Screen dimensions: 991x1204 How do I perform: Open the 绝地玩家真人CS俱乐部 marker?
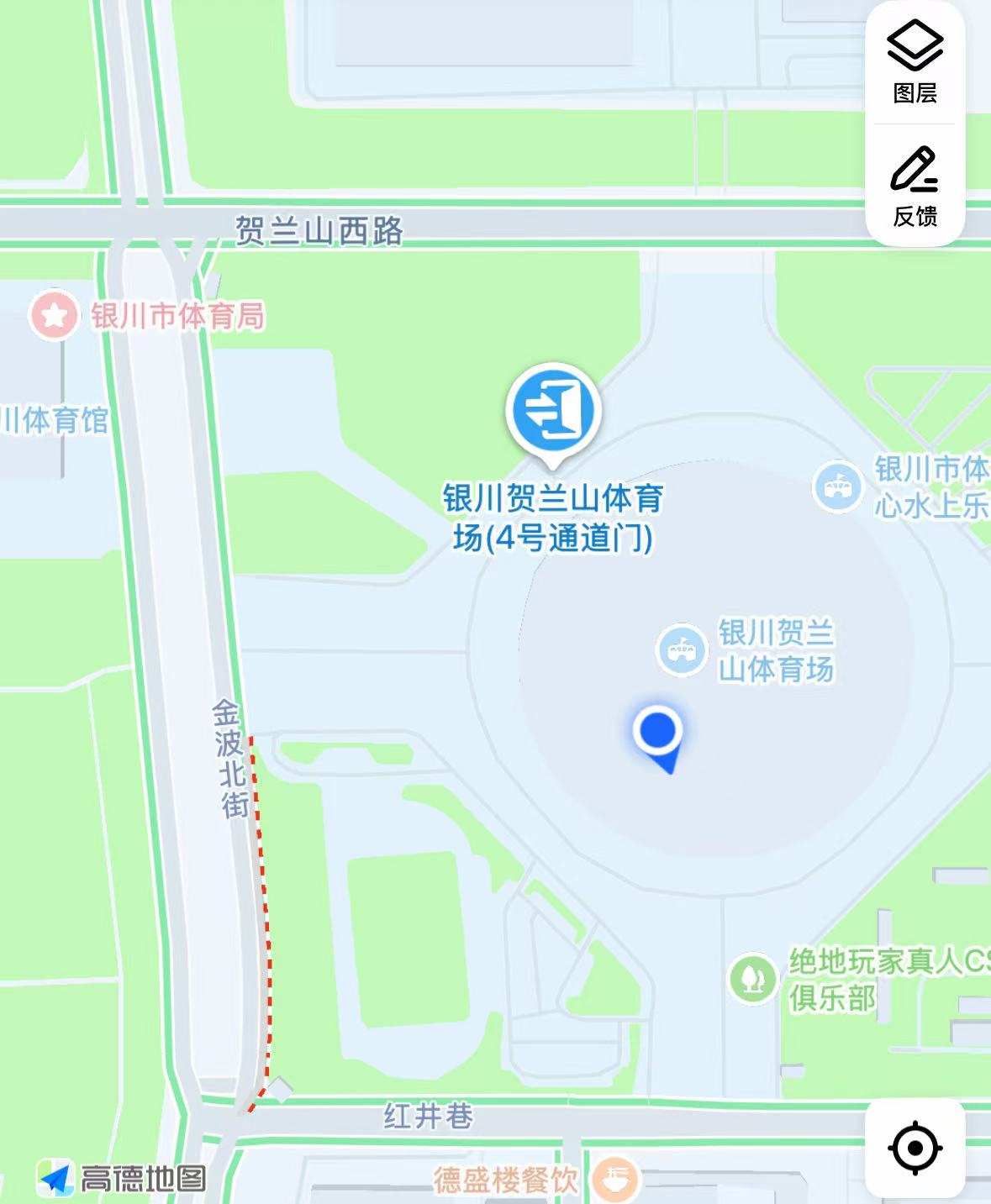[752, 978]
